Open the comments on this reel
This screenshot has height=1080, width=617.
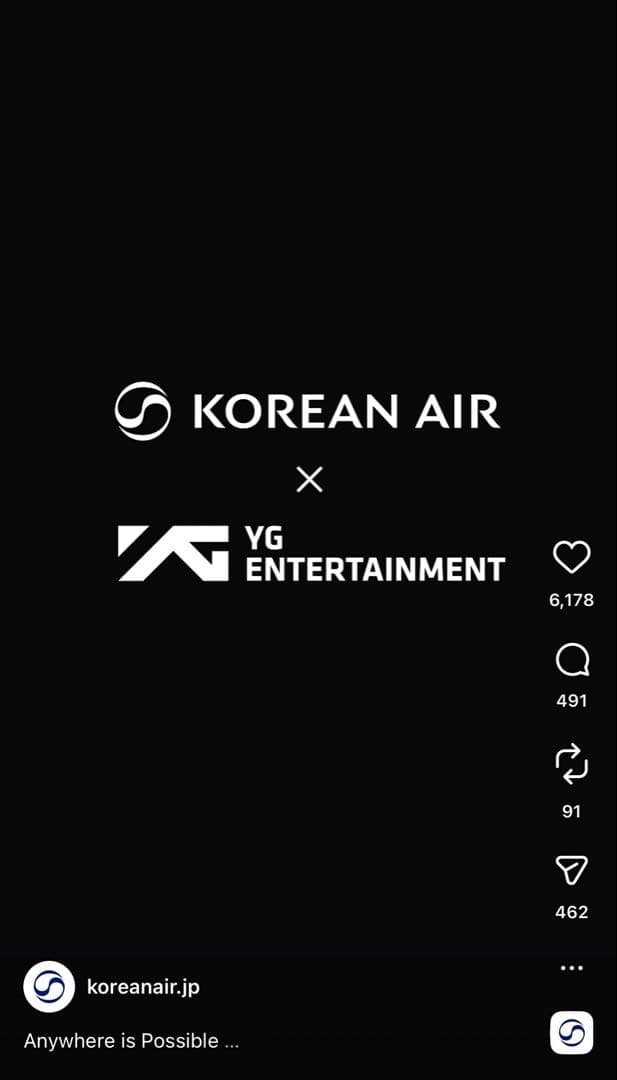(571, 660)
